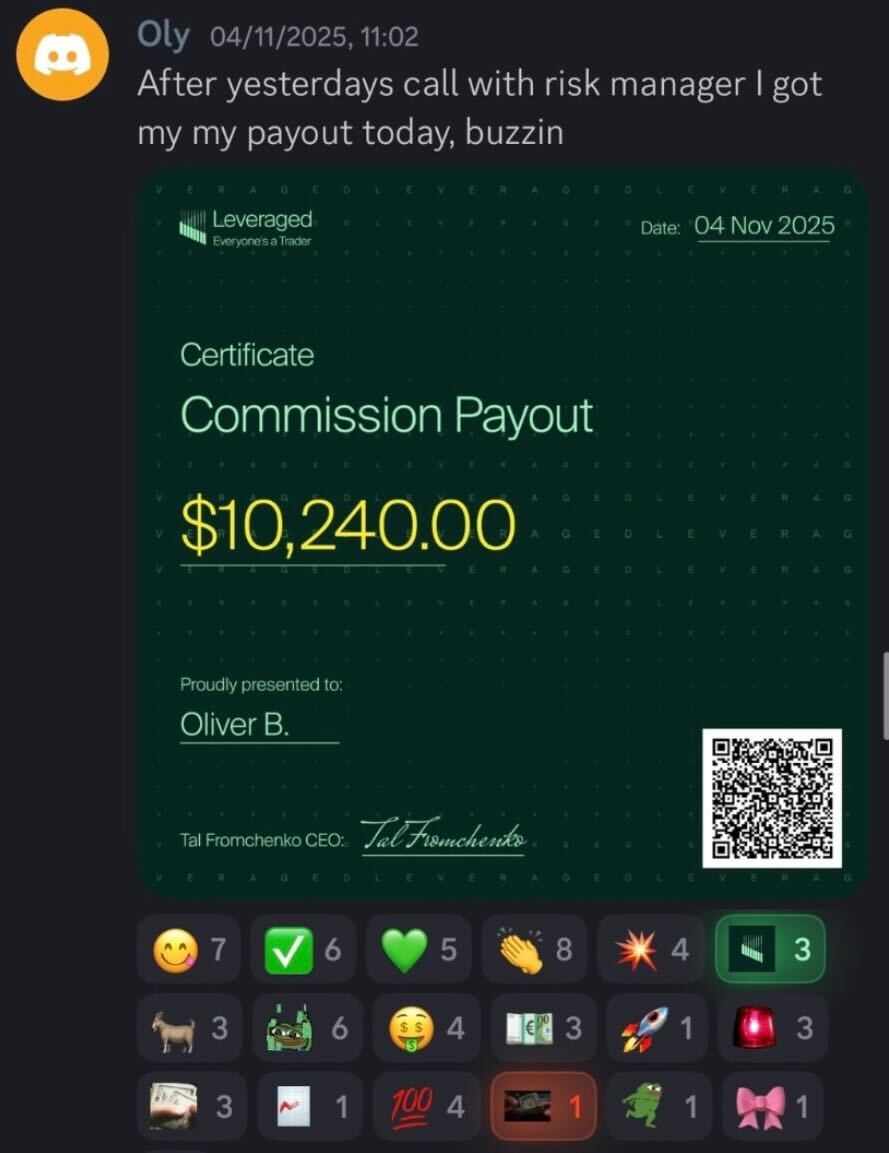Screen dimensions: 889x1153
Task: Tap the red-highlighted money reaction
Action: tap(541, 1106)
